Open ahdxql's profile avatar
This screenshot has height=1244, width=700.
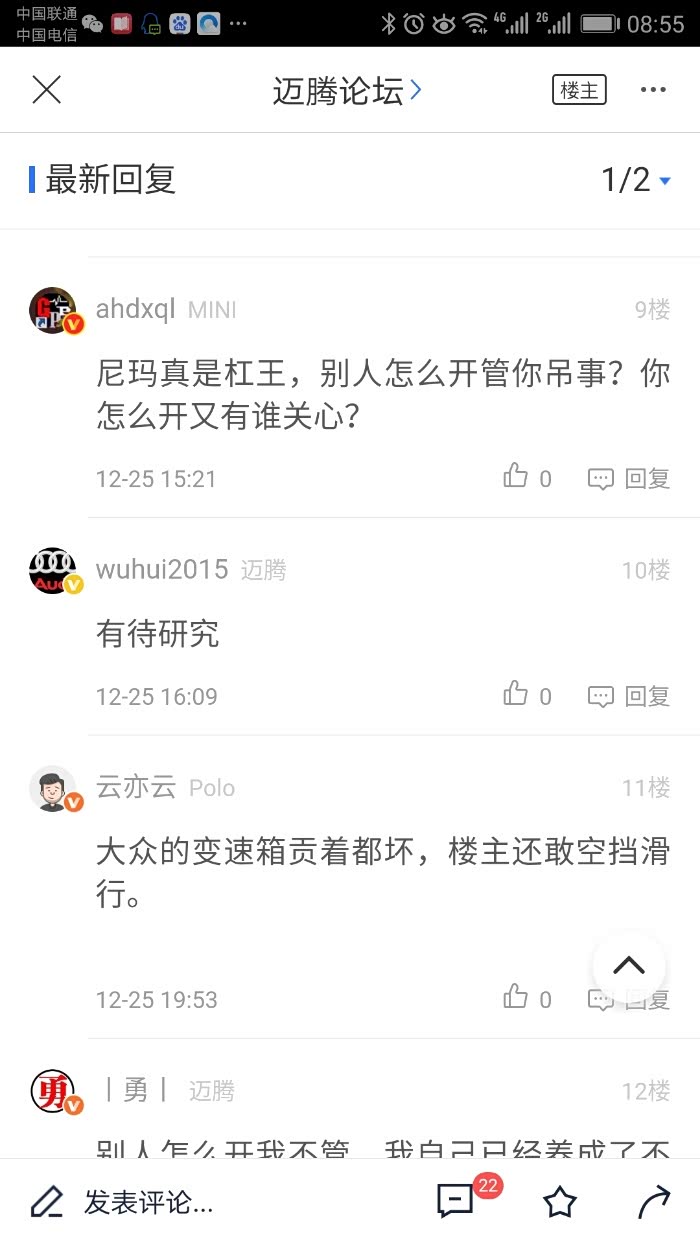[x=54, y=311]
